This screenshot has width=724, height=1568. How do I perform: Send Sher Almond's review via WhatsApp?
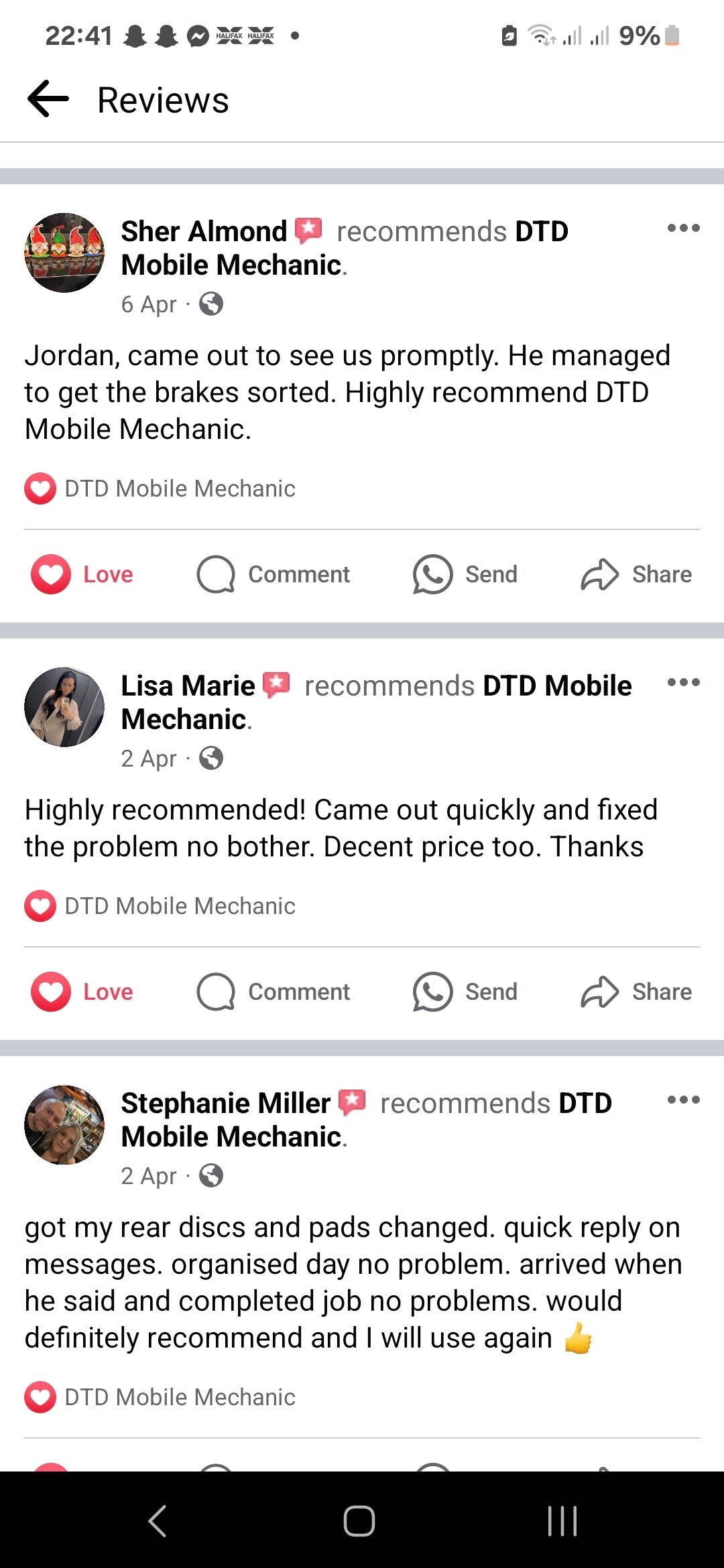coord(465,574)
